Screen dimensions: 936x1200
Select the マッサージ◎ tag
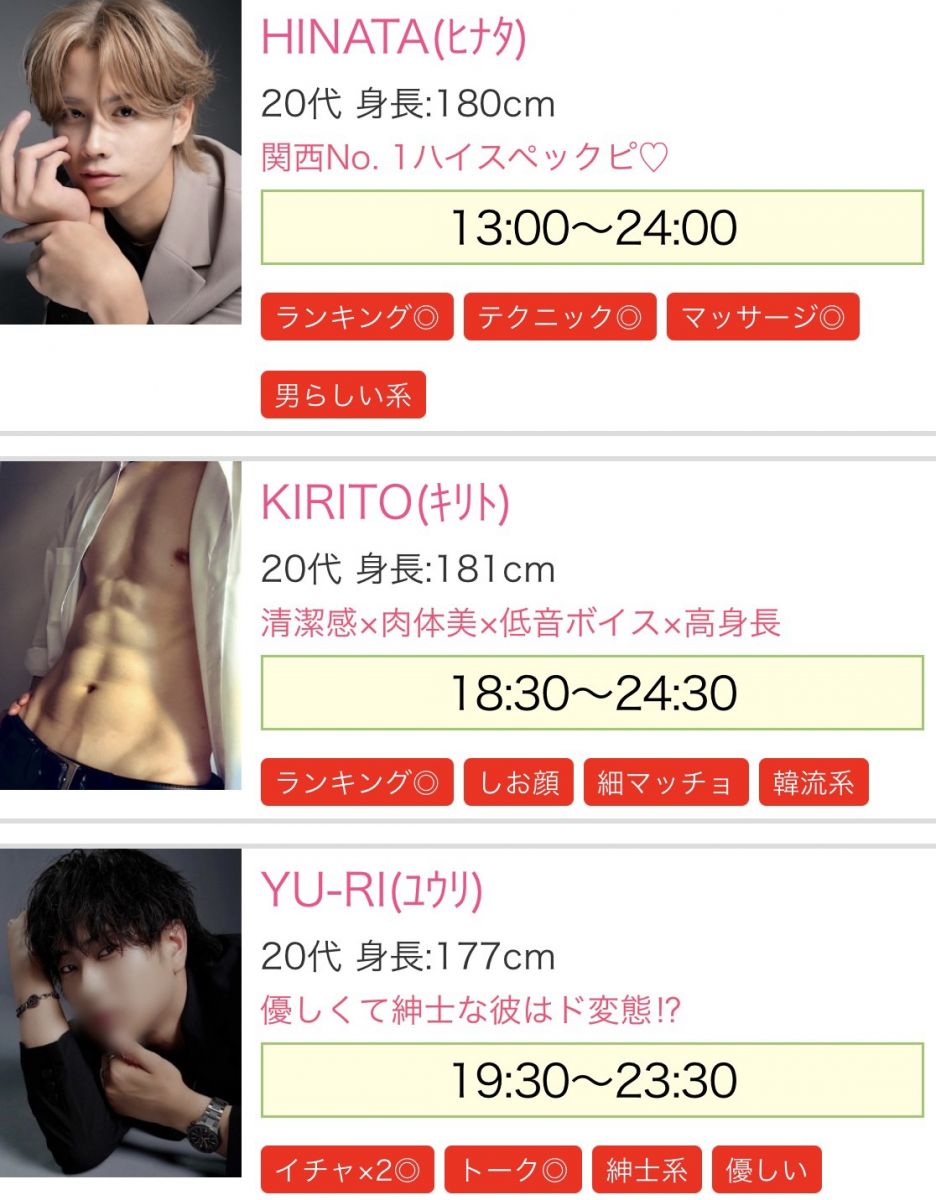[762, 317]
